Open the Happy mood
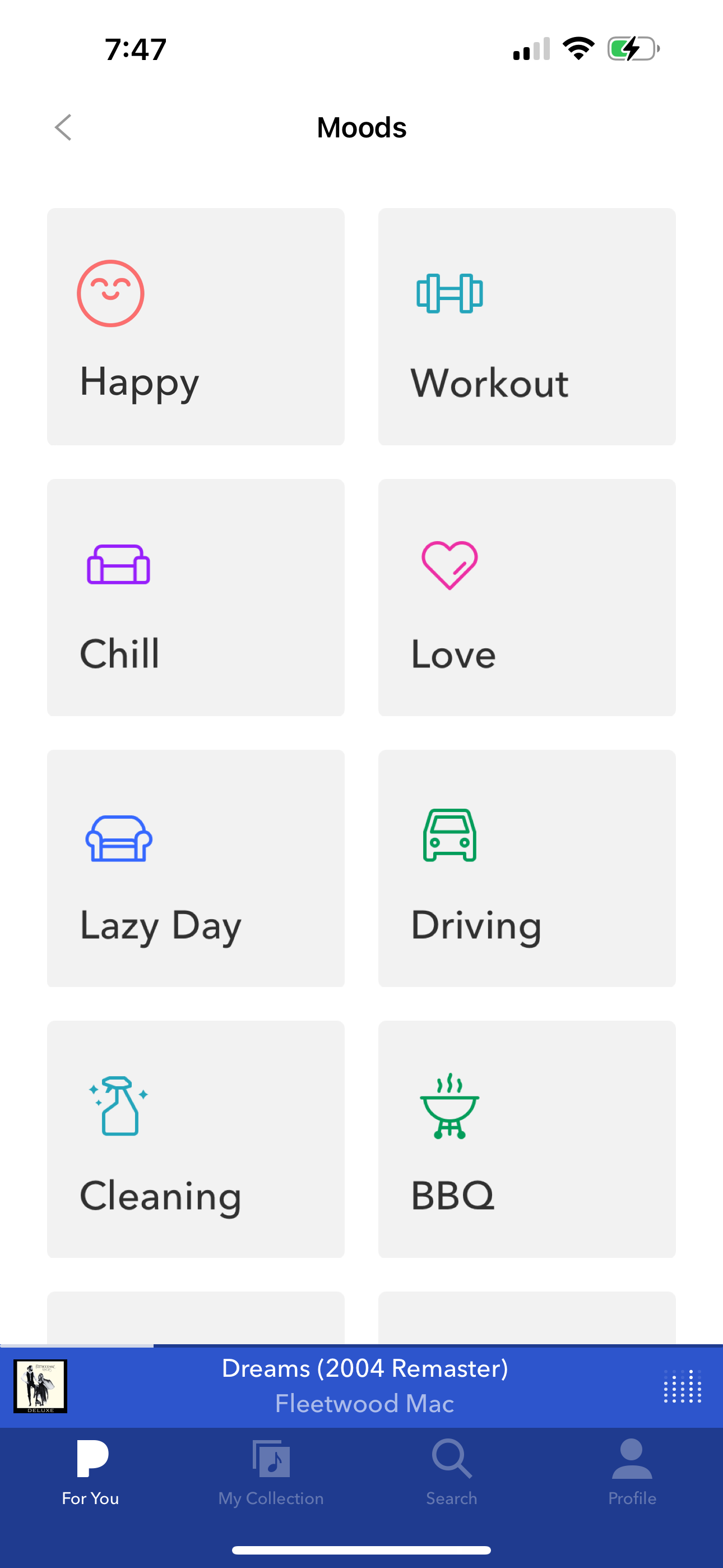Viewport: 723px width, 1568px height. click(196, 327)
